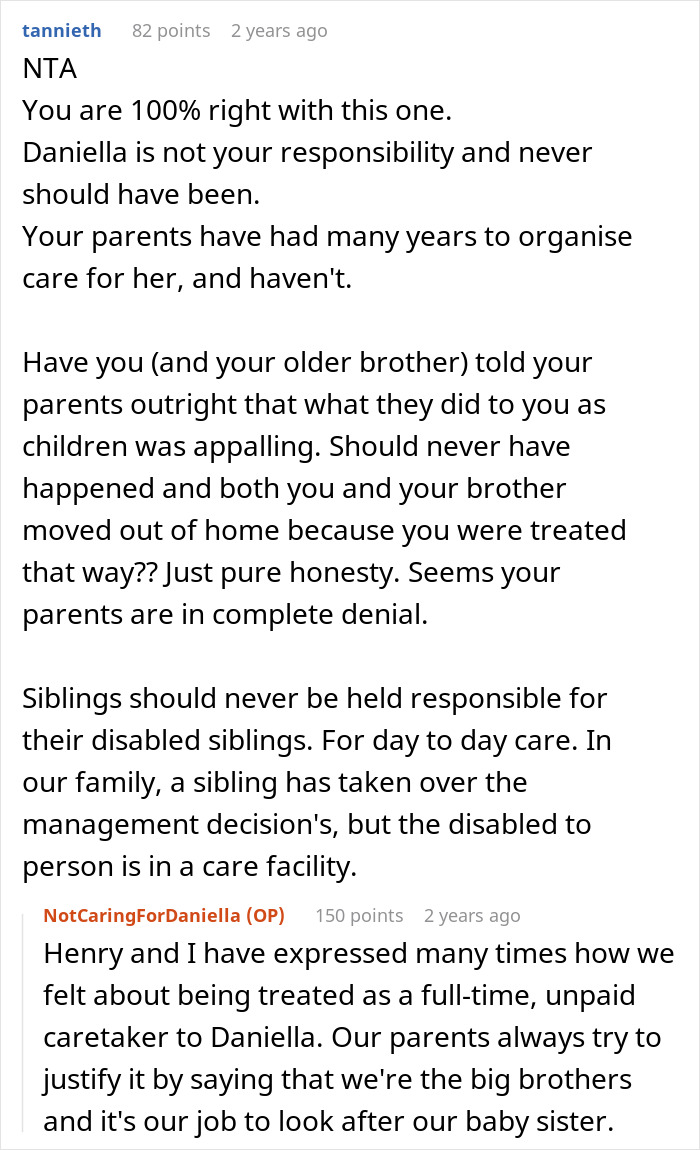Open tannieth's user profile
700x1150 pixels.
[62, 31]
